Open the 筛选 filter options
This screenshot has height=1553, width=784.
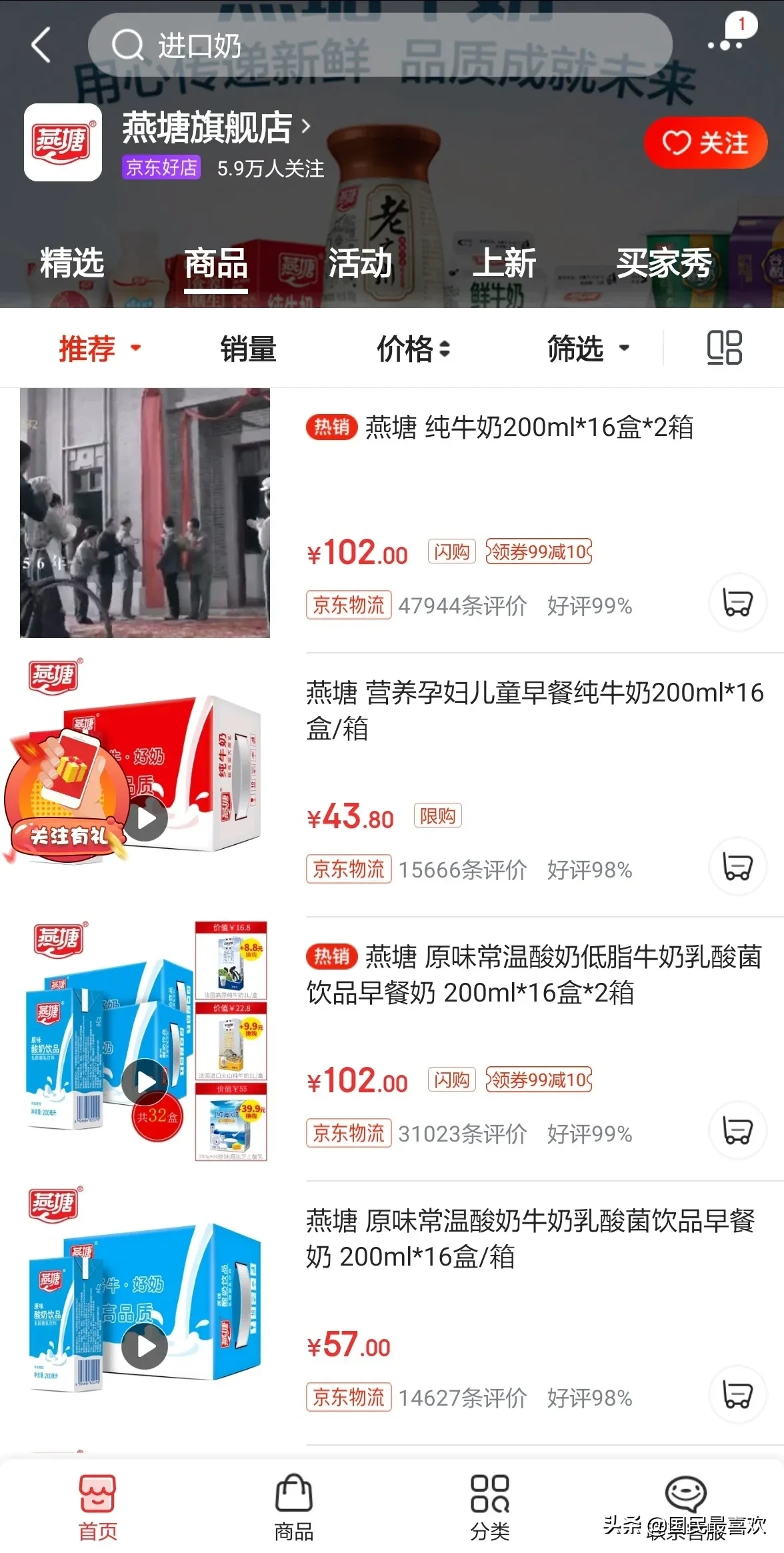pos(588,348)
